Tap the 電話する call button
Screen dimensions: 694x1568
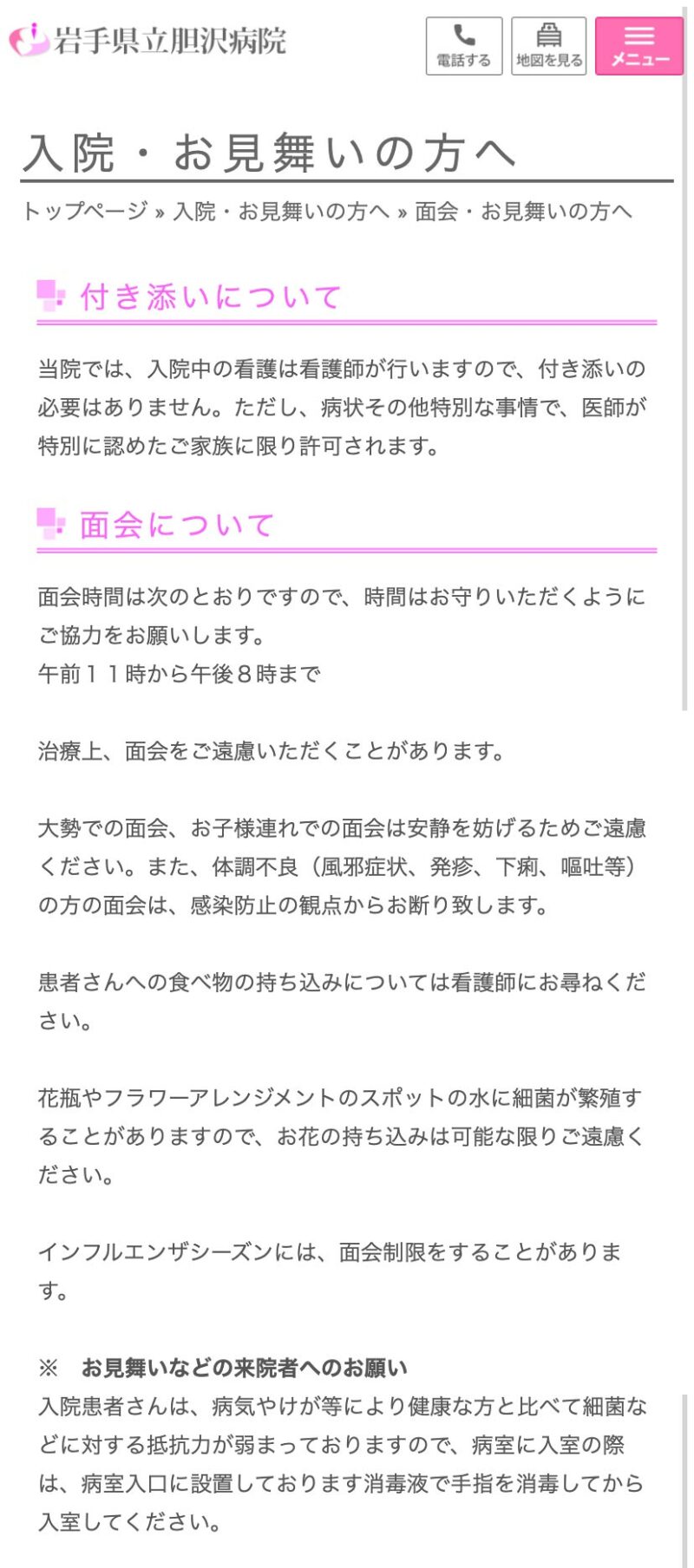(x=463, y=46)
